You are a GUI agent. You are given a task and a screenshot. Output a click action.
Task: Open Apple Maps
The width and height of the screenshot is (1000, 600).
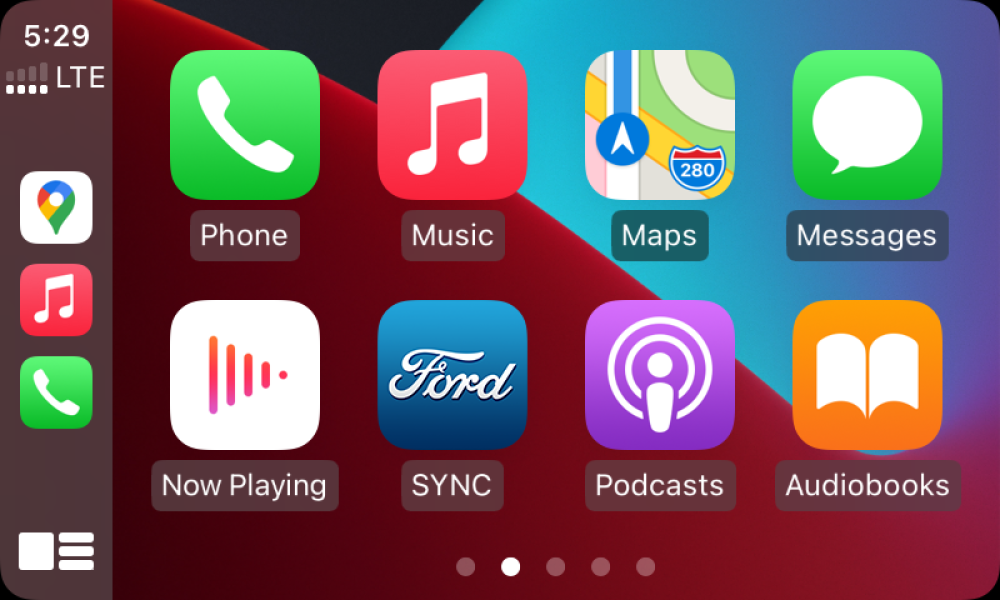point(659,125)
